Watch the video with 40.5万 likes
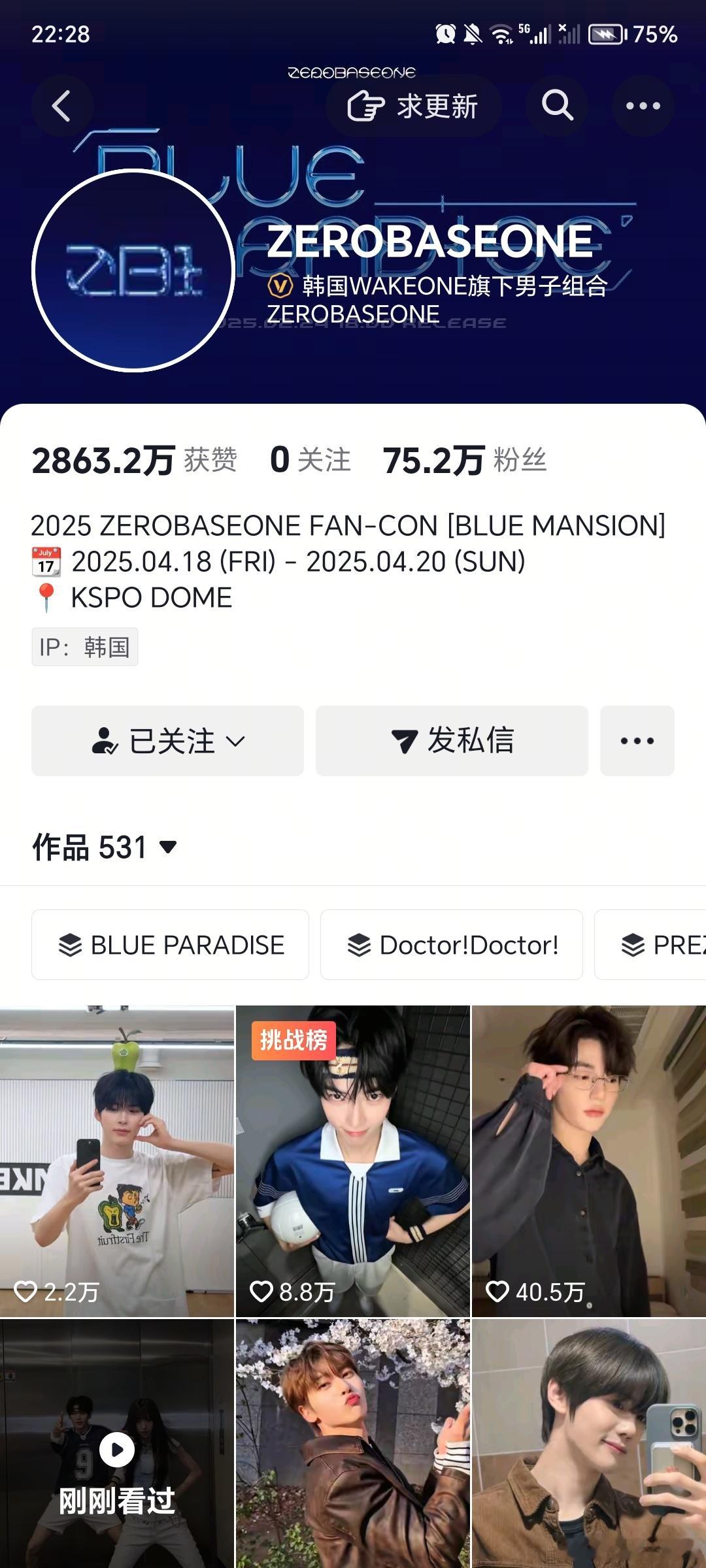Screen dimensions: 706x1568 click(588, 1161)
